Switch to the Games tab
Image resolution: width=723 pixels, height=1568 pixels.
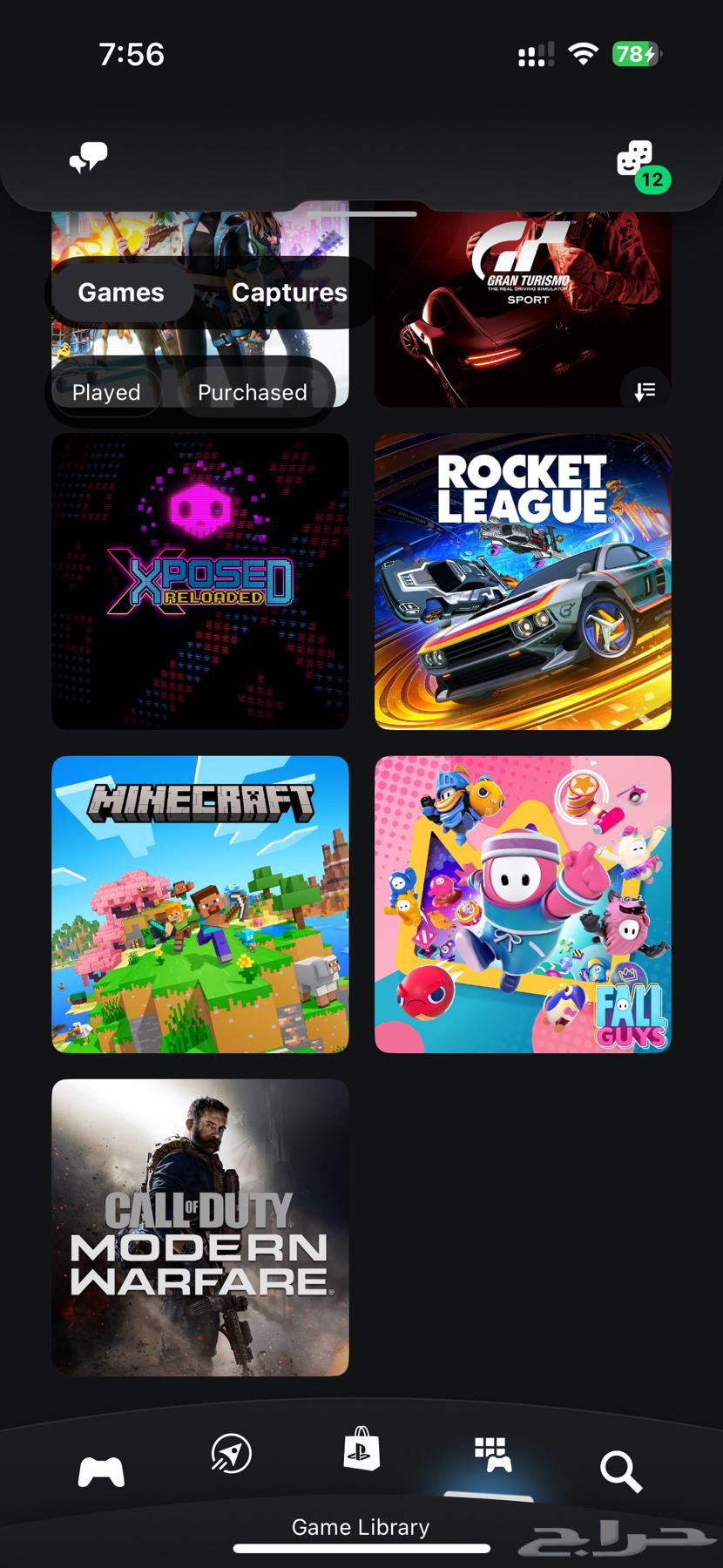[121, 293]
